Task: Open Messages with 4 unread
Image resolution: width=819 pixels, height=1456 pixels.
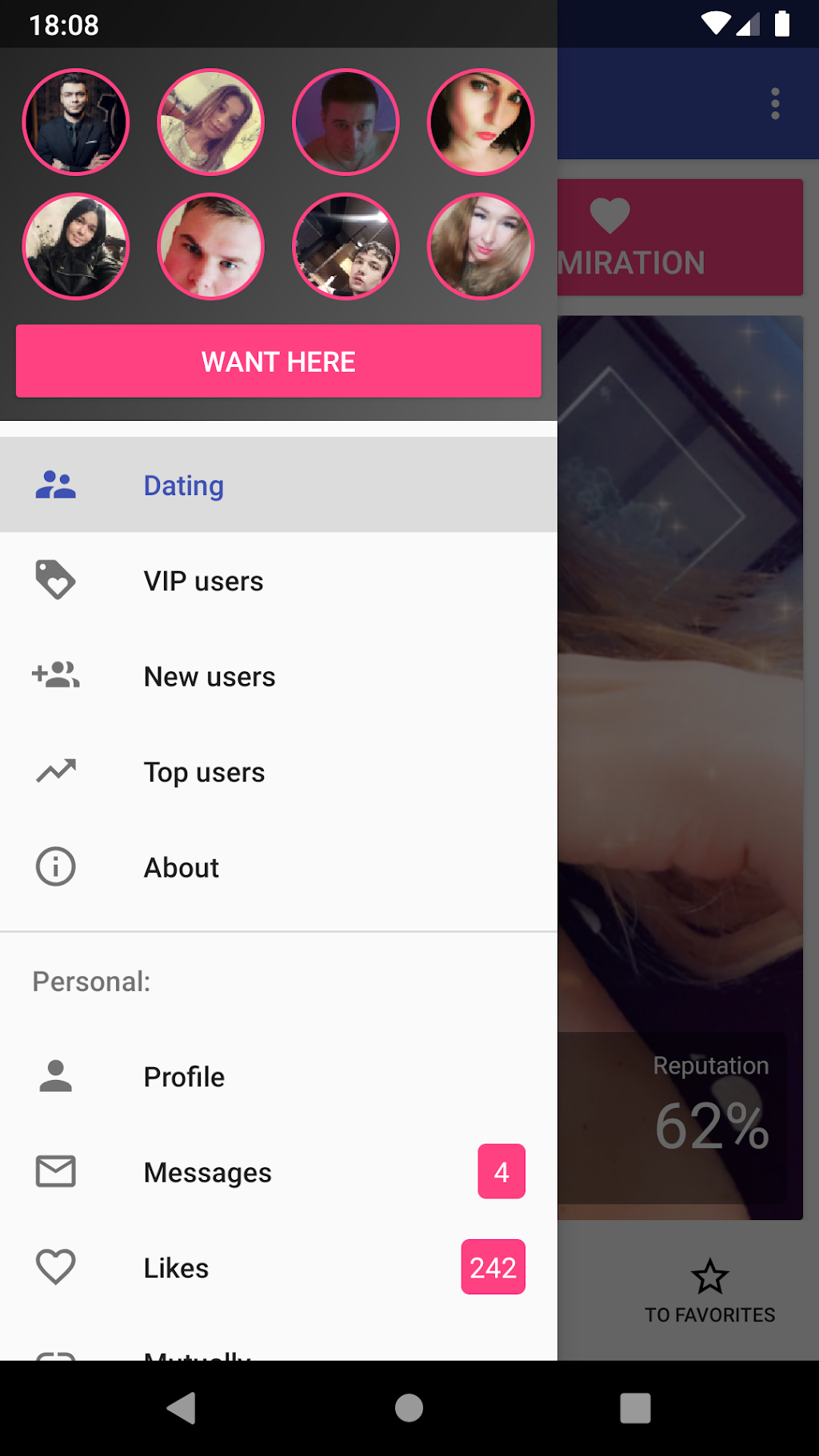Action: (278, 1172)
